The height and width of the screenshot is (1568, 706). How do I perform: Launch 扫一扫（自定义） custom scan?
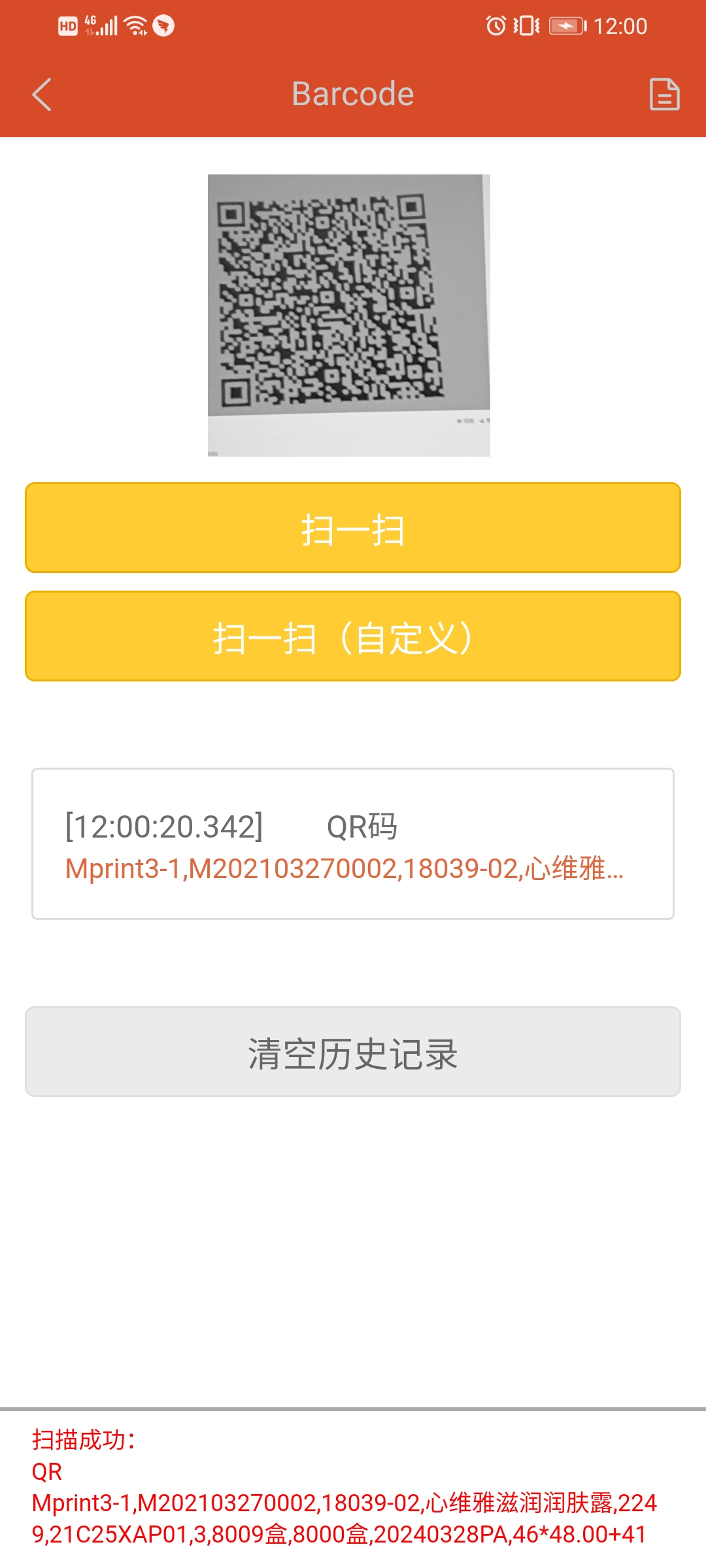[353, 636]
